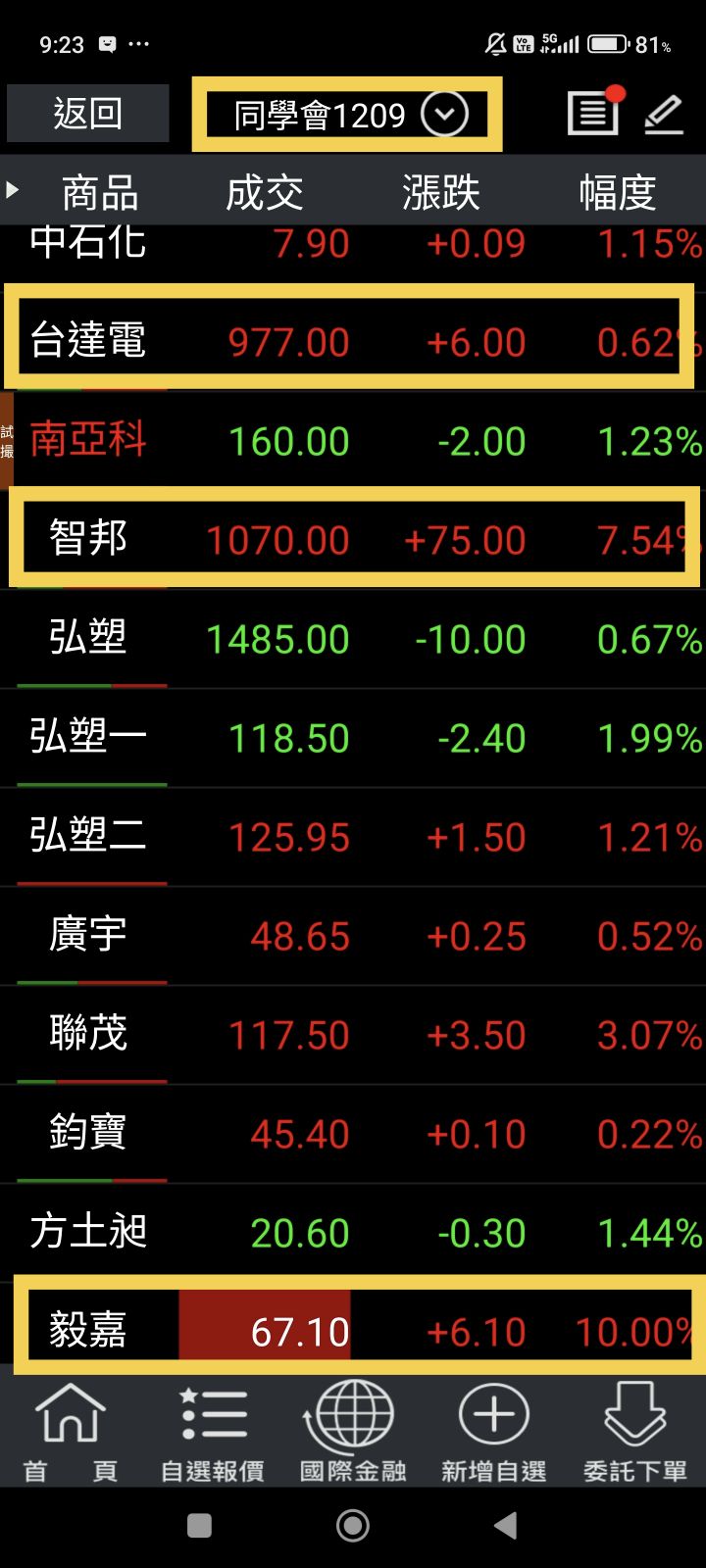The height and width of the screenshot is (1568, 706).
Task: Switch to the 國際金融 tab
Action: pos(353,1433)
